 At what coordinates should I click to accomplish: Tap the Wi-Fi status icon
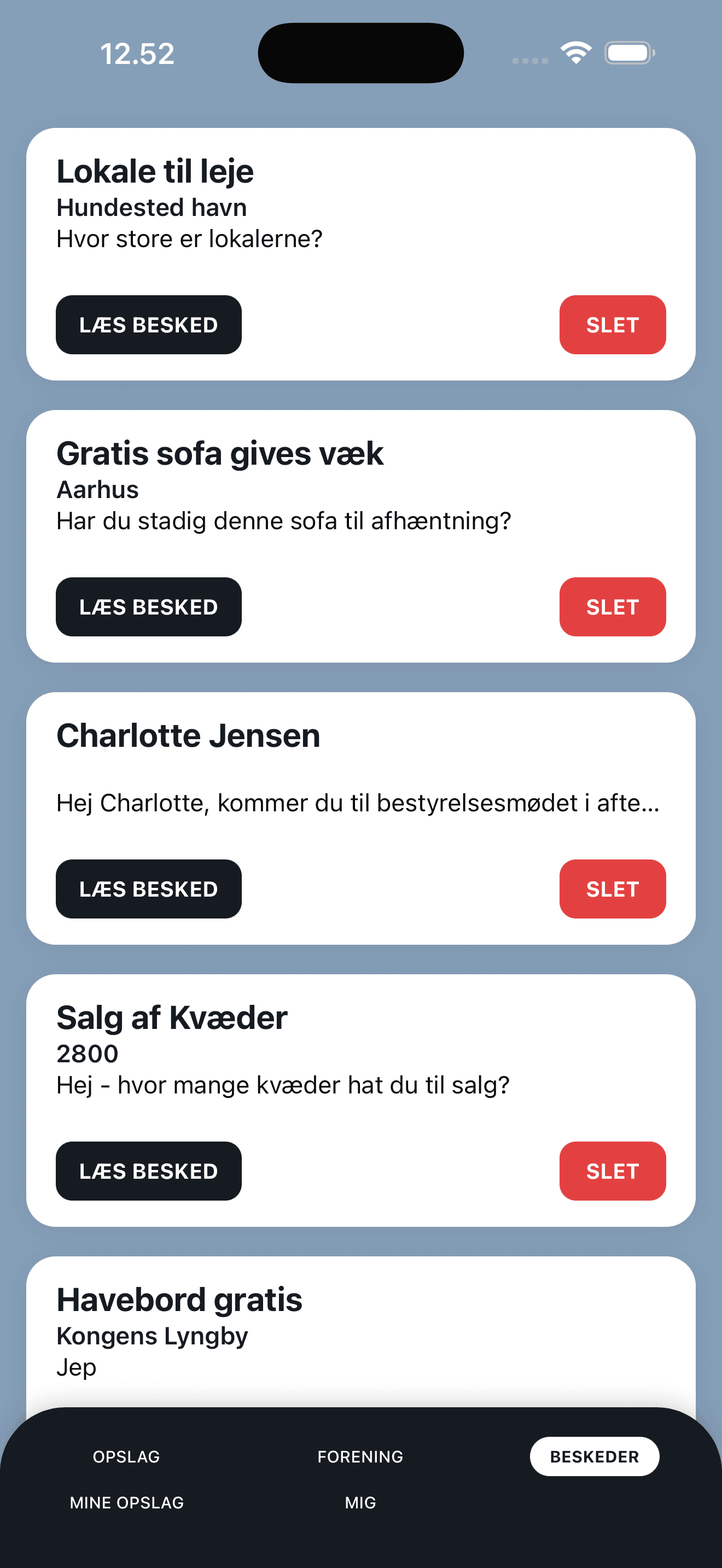click(575, 54)
